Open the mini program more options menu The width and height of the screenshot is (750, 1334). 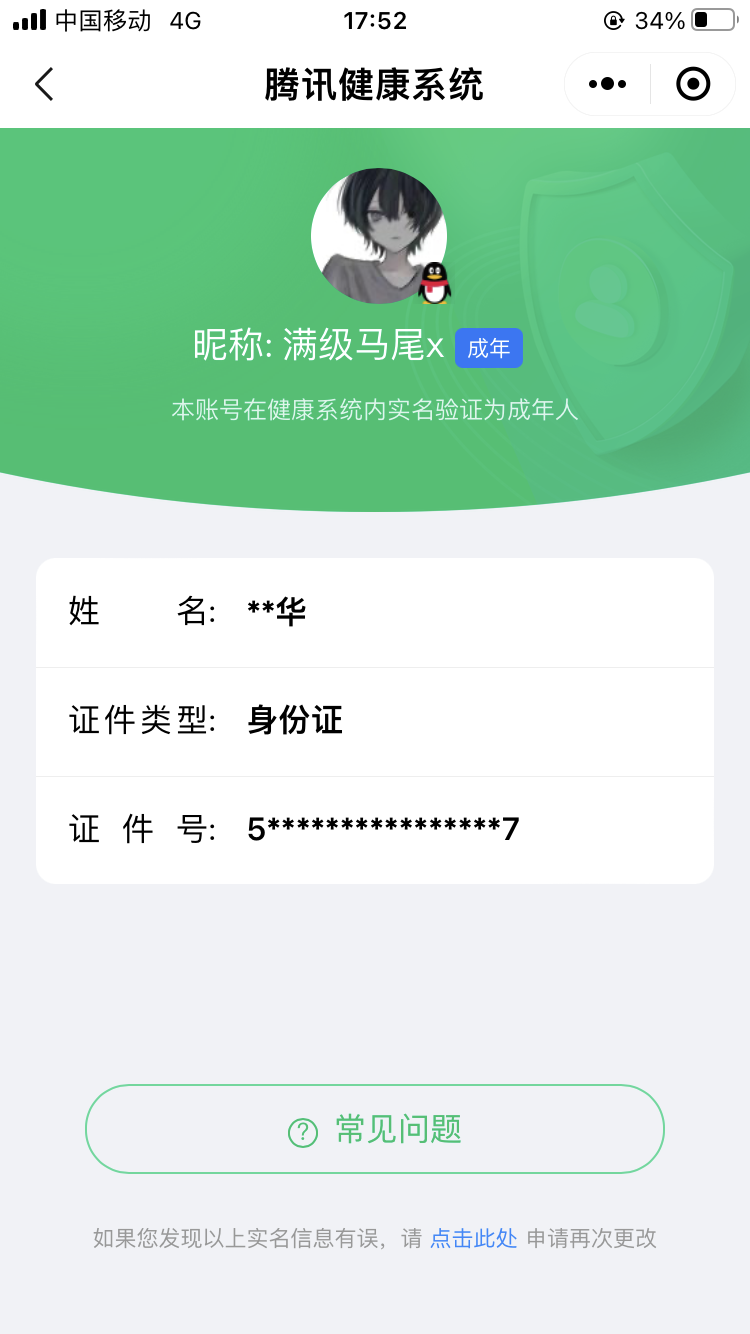(607, 84)
